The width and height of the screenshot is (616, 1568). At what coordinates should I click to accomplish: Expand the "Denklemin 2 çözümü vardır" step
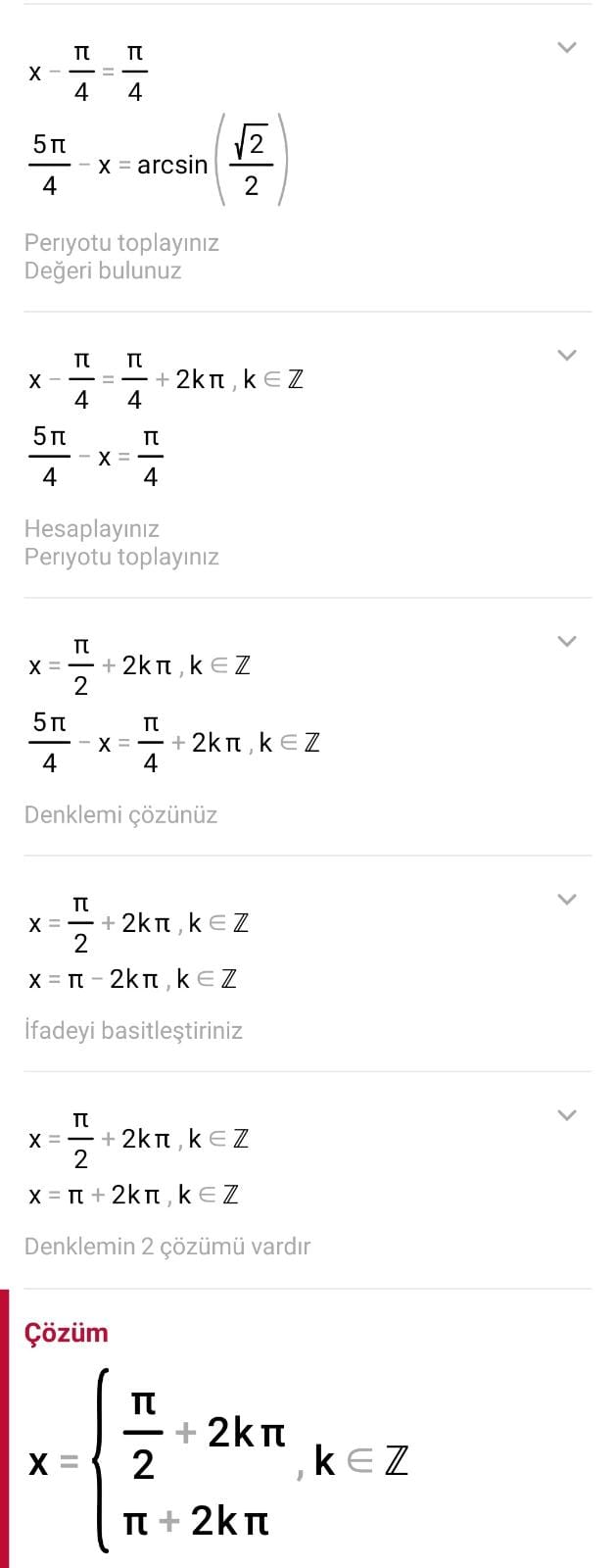pos(566,1114)
